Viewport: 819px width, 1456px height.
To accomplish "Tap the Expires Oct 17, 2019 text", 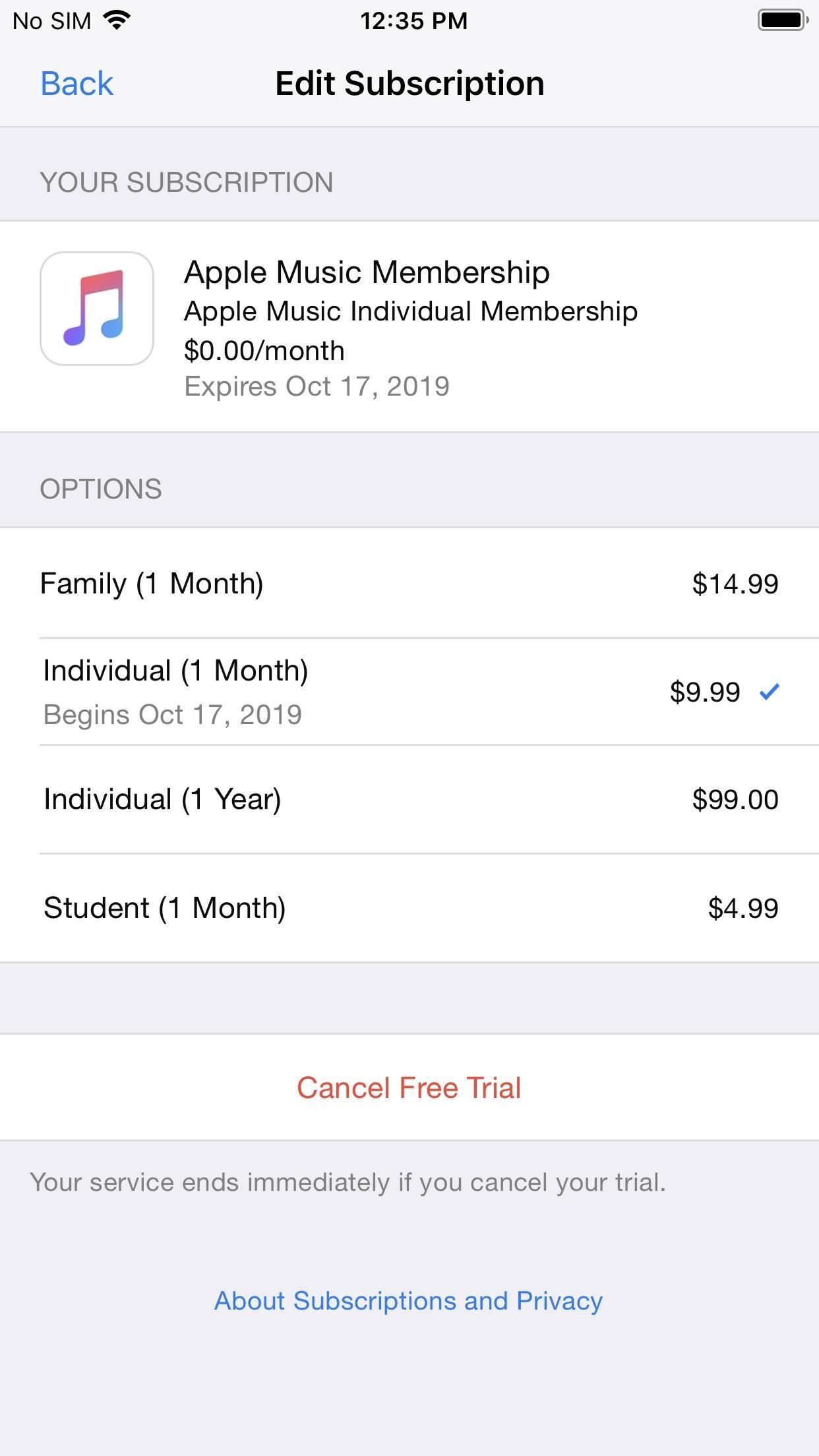I will [317, 386].
